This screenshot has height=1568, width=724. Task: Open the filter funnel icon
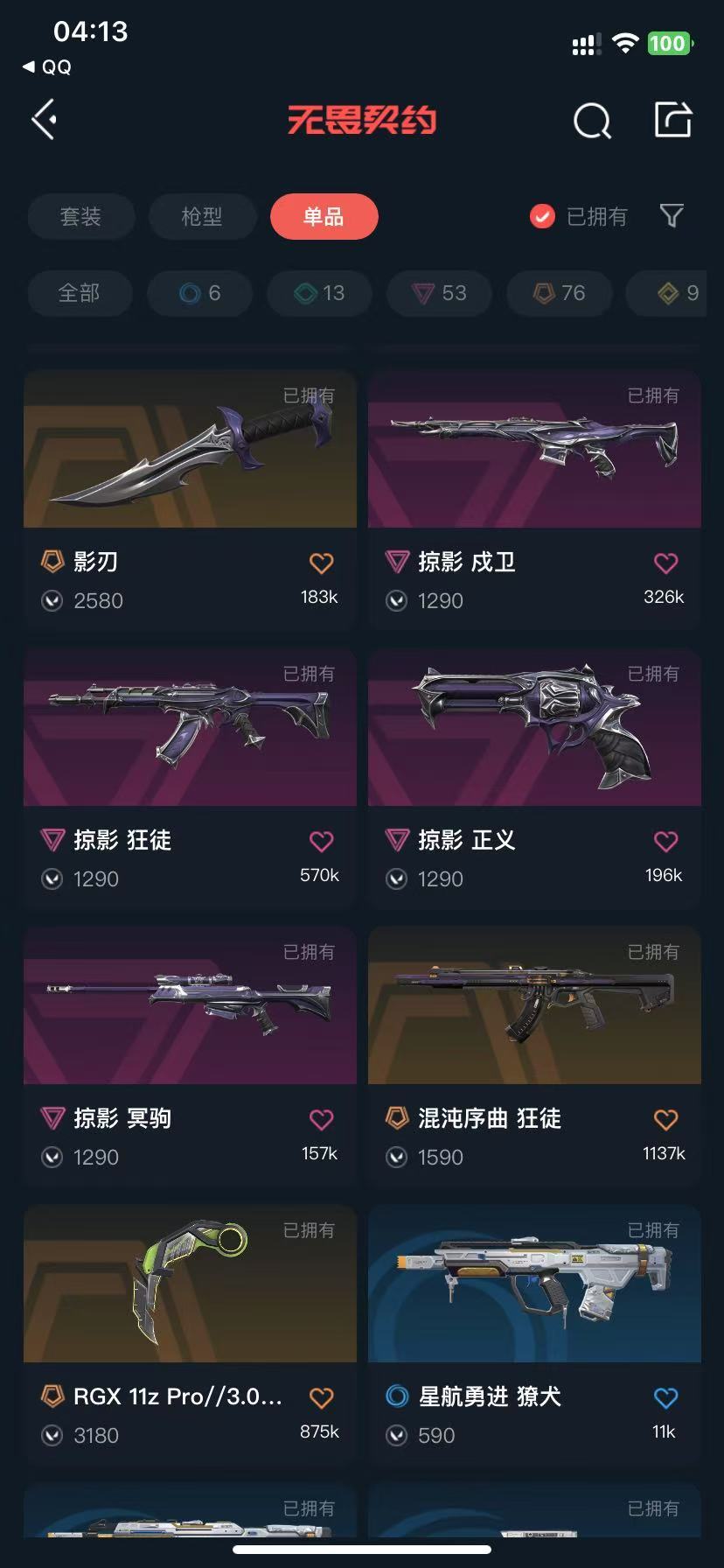click(671, 215)
